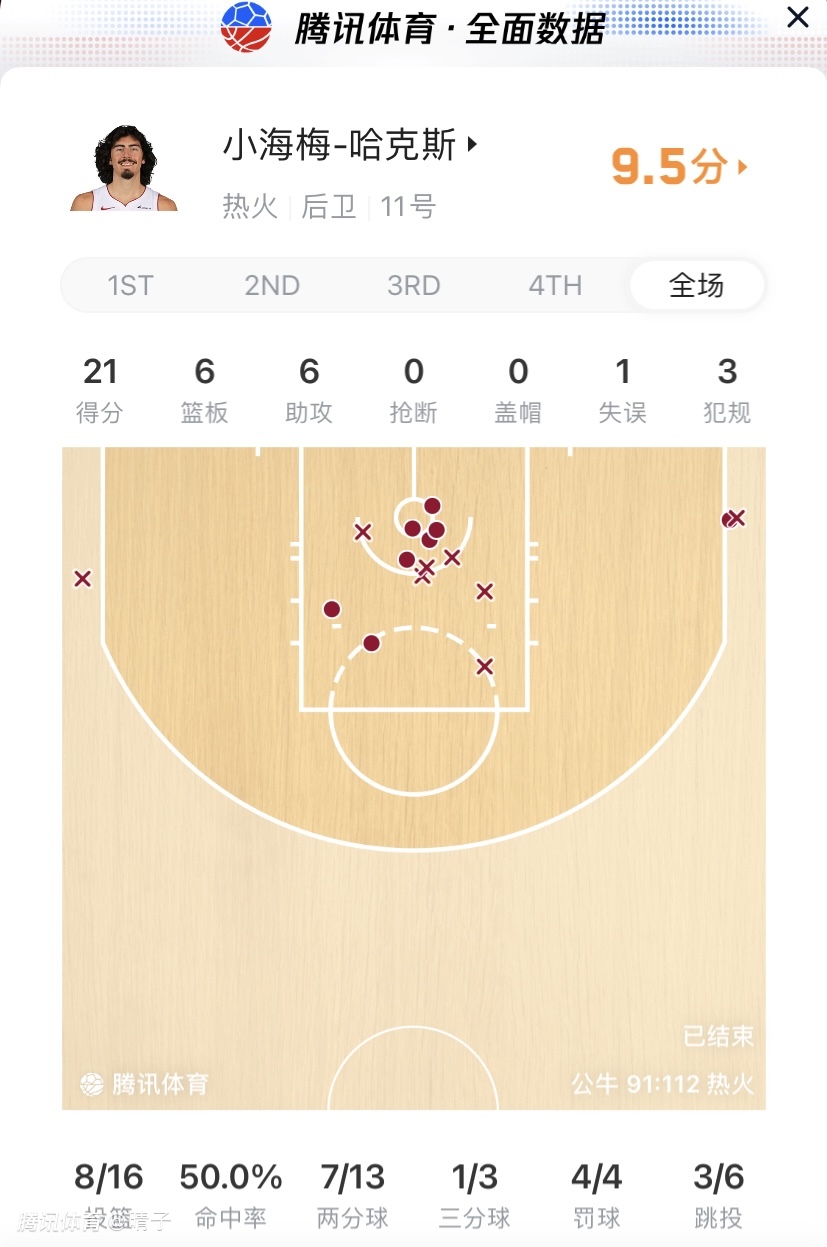827x1247 pixels.
Task: View 4TH quarter stats
Action: coord(555,286)
